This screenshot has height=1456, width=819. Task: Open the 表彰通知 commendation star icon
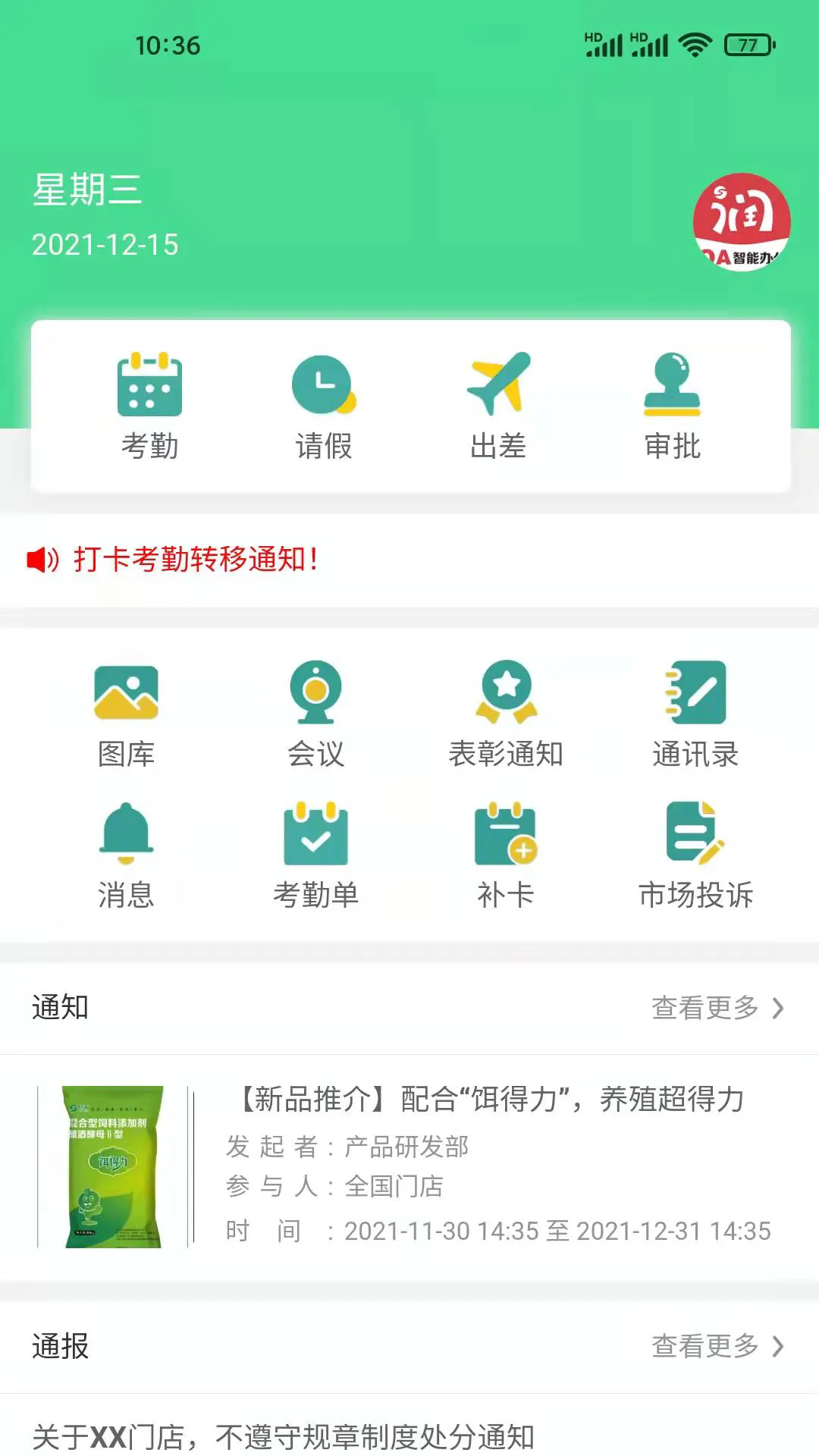coord(507,692)
